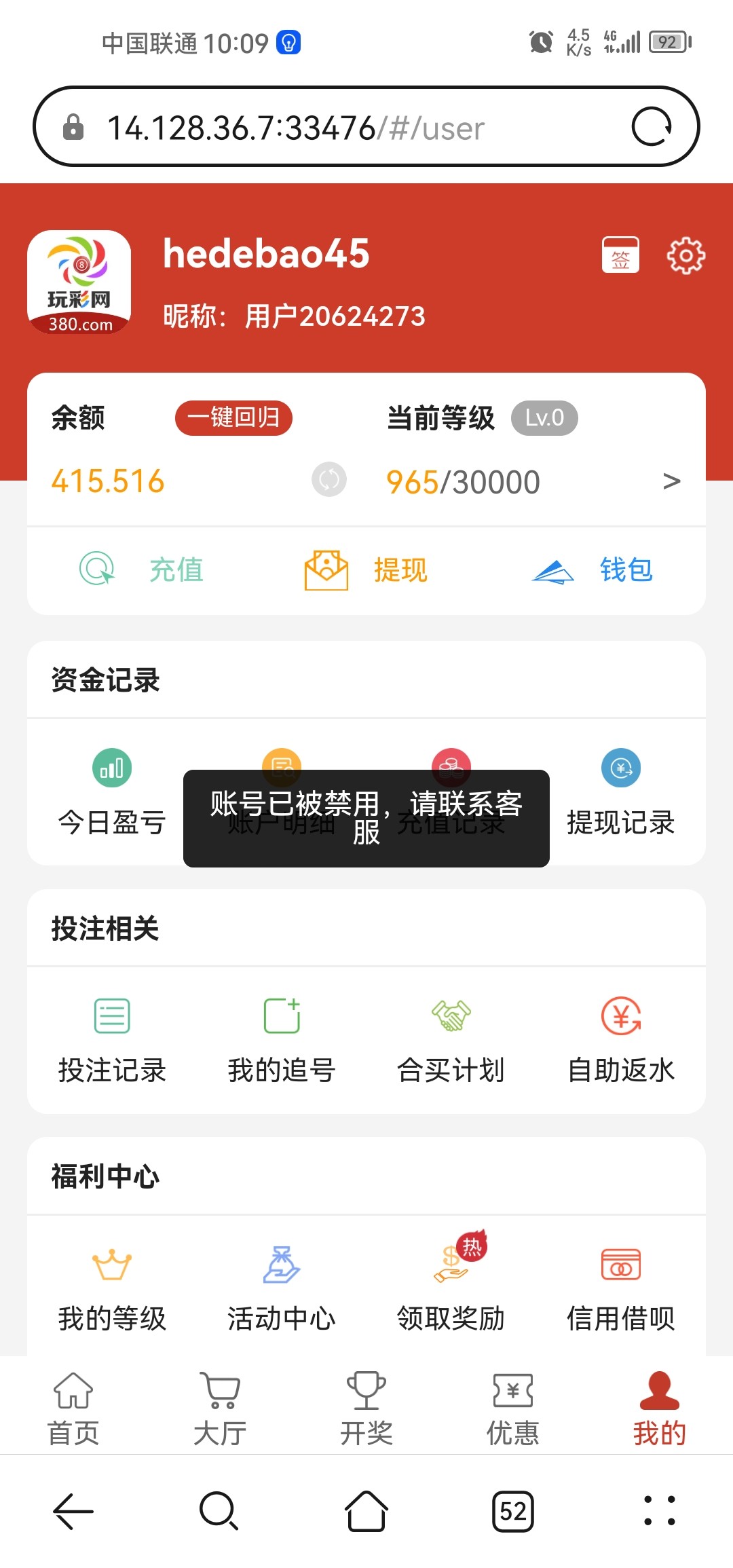The height and width of the screenshot is (1568, 733).
Task: Refresh the balance with the circular arrow
Action: click(328, 480)
